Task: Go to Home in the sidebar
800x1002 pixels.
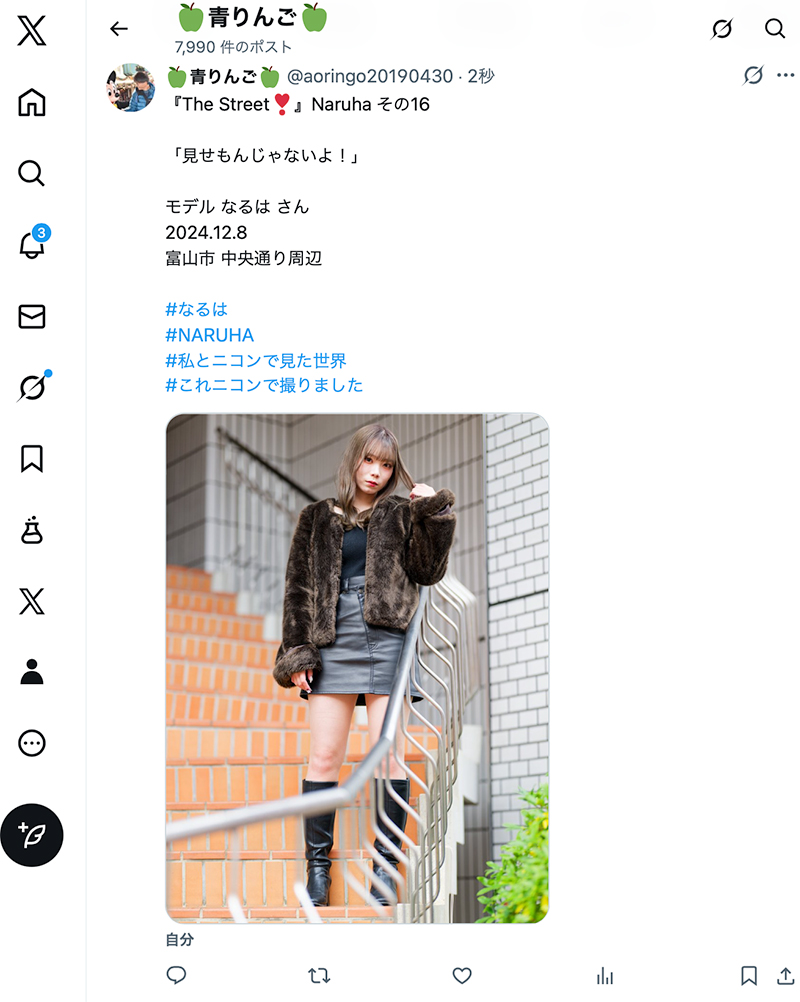Action: pyautogui.click(x=31, y=102)
